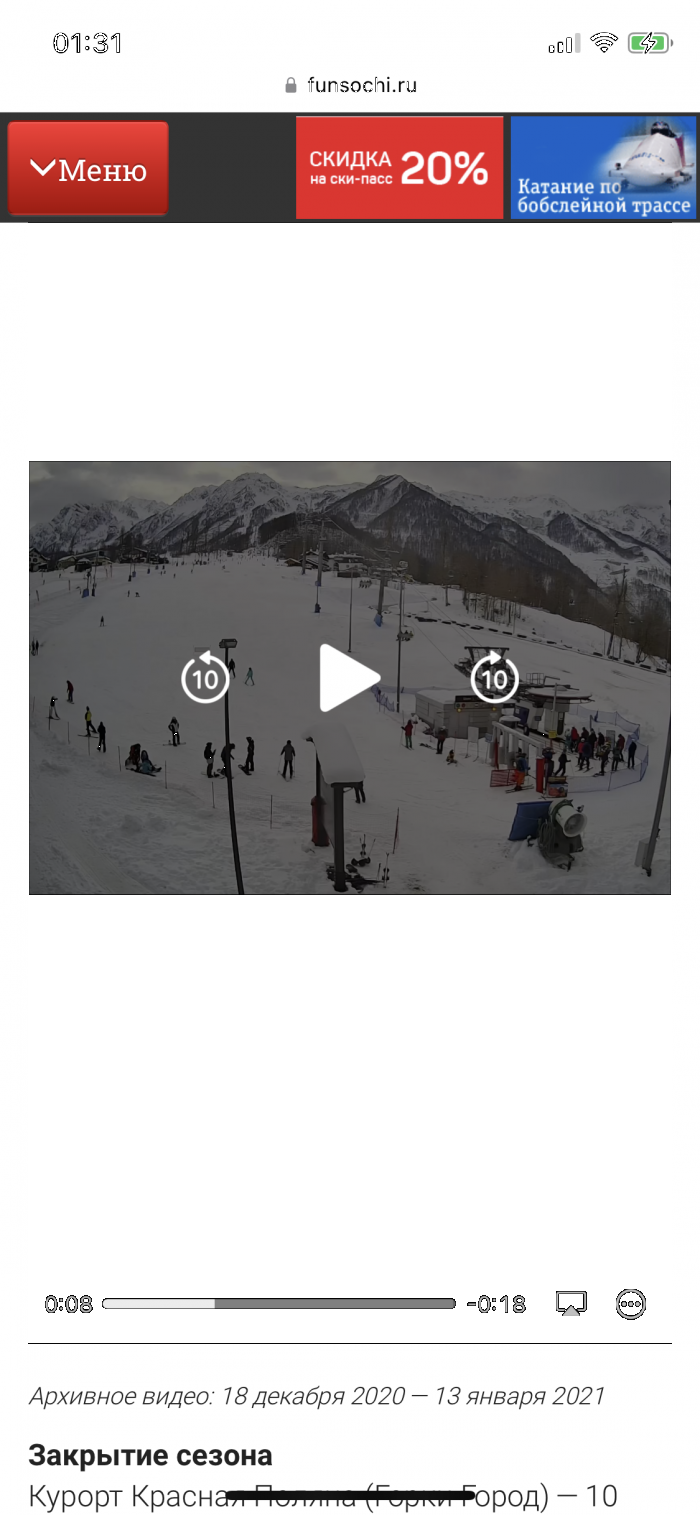The height and width of the screenshot is (1515, 700).
Task: Open the 20% ski-pass discount banner
Action: 399,168
